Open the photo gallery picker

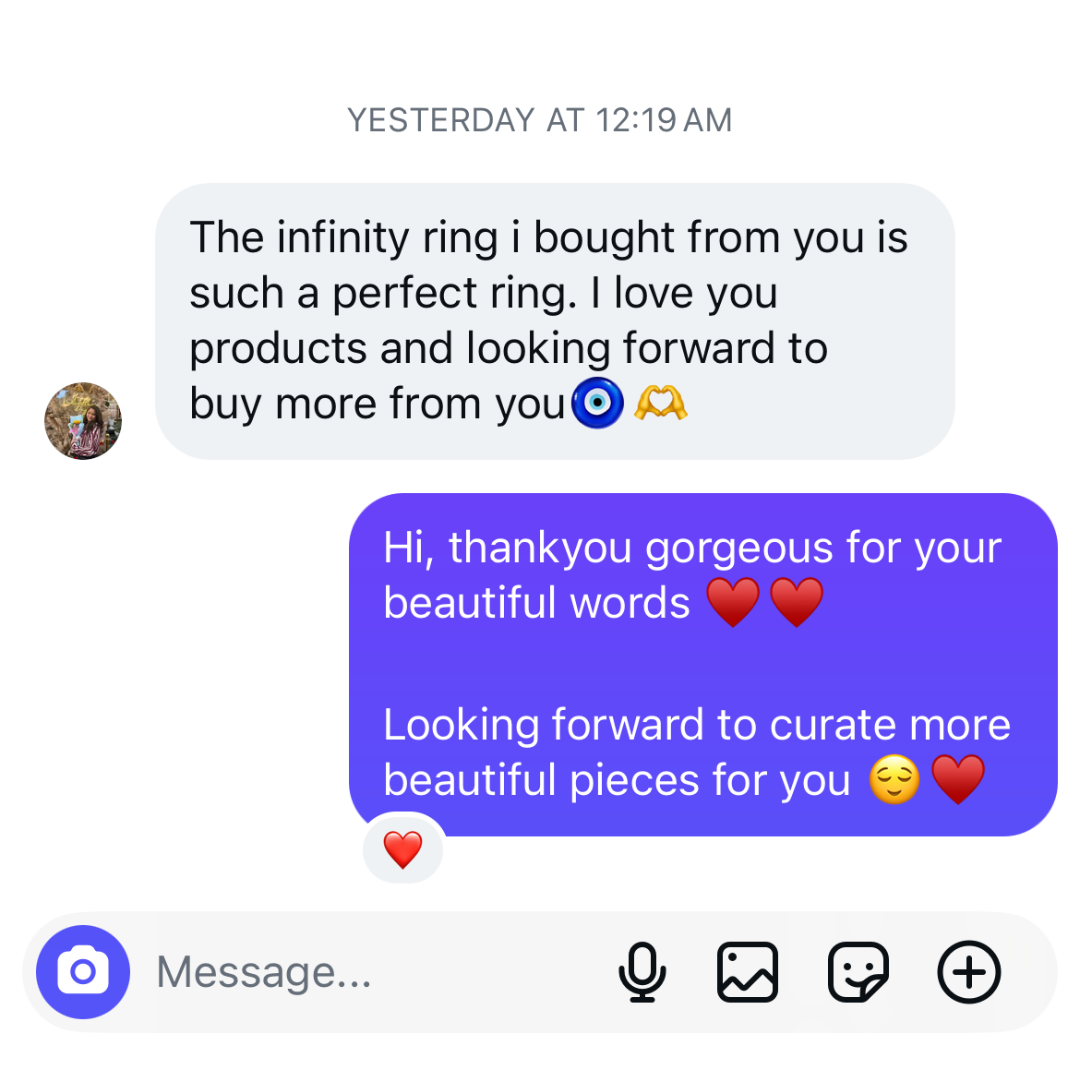coord(748,972)
